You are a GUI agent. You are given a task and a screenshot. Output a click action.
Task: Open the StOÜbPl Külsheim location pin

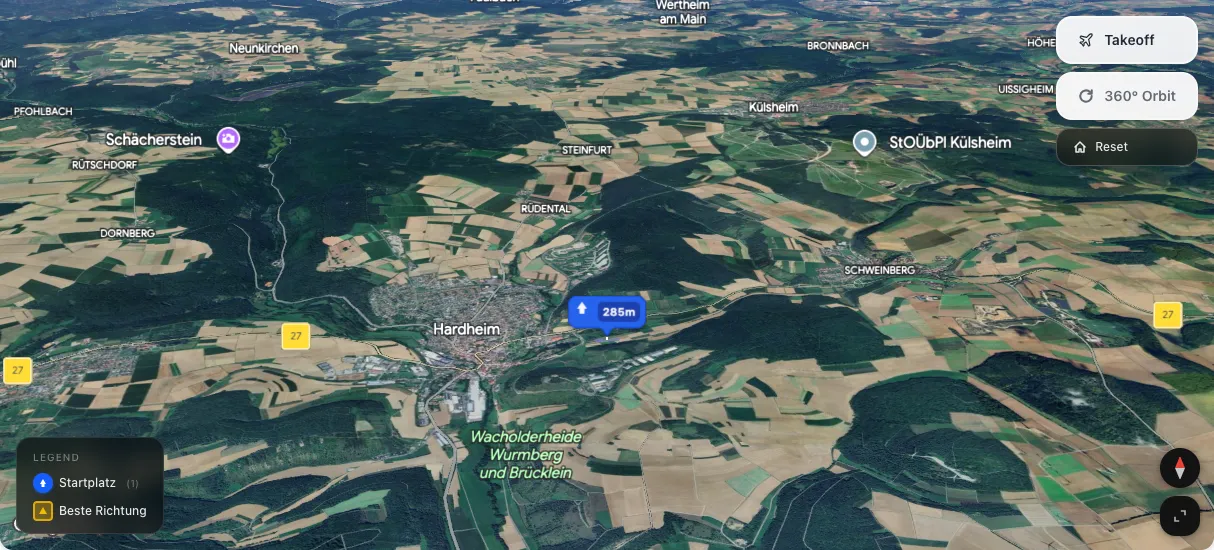click(864, 143)
